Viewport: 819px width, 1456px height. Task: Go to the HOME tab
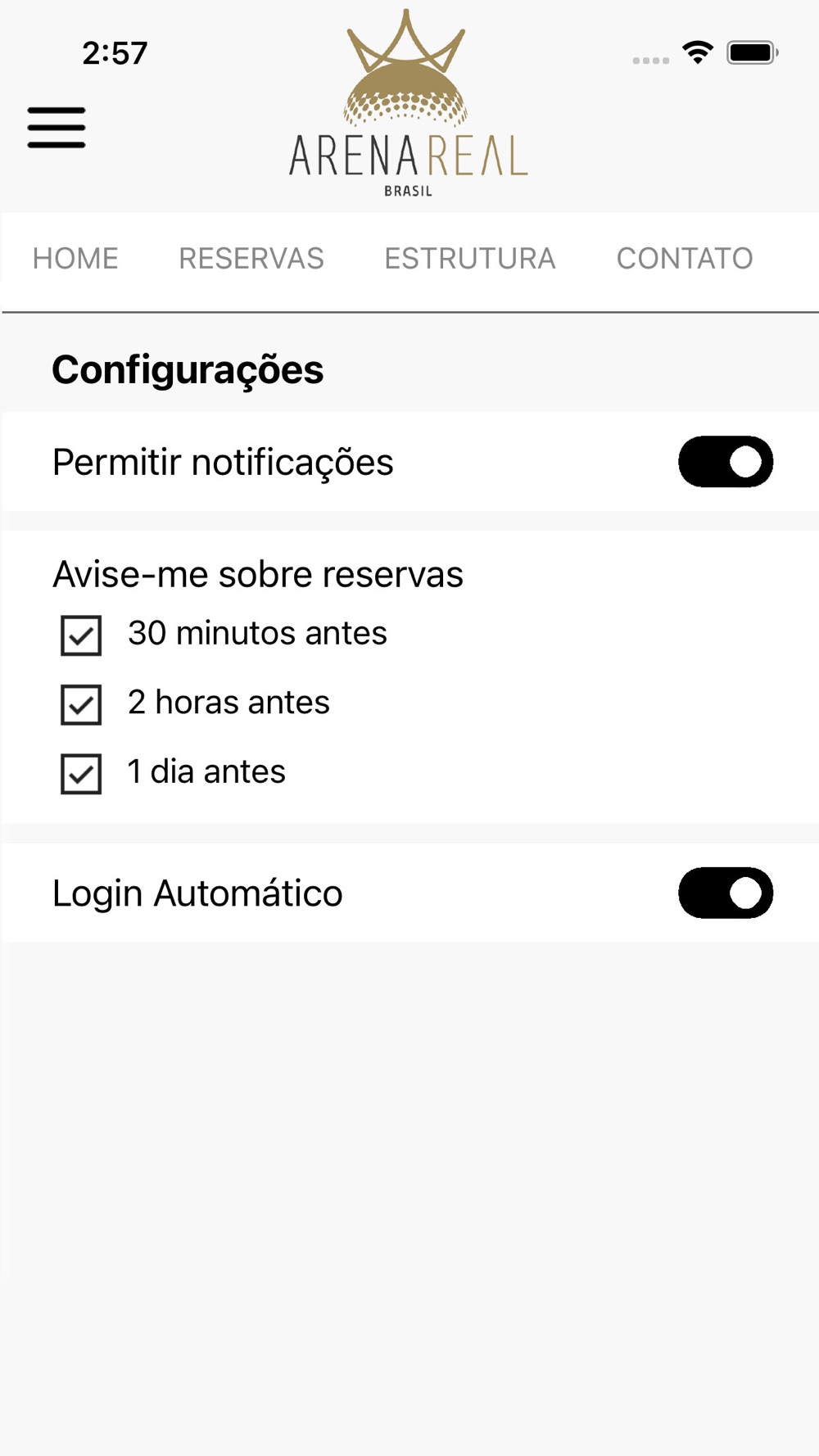pos(75,259)
